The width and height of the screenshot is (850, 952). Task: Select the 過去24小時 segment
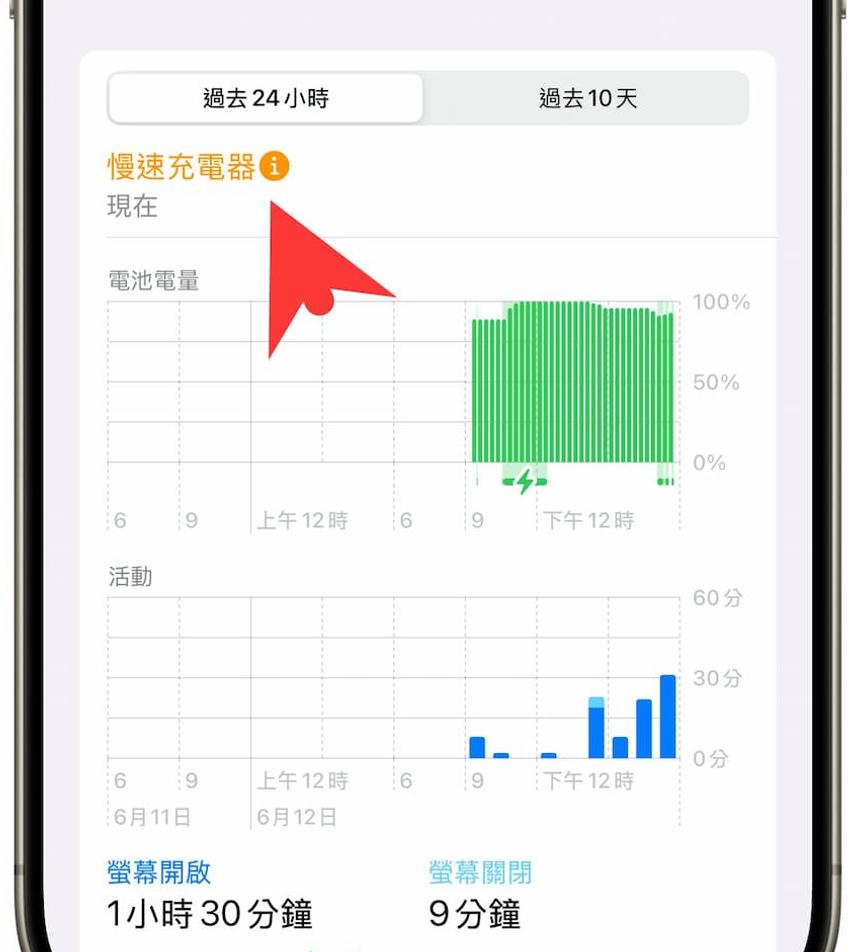[x=265, y=99]
